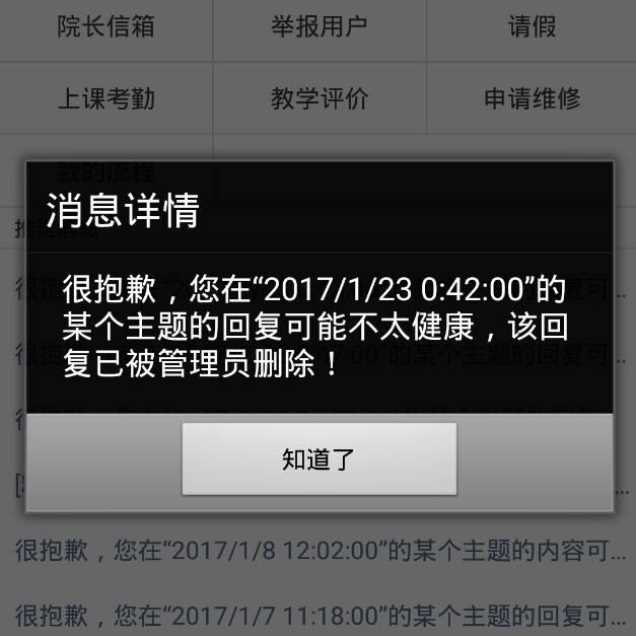The width and height of the screenshot is (636, 636).
Task: Open the 请假 option
Action: tap(531, 27)
